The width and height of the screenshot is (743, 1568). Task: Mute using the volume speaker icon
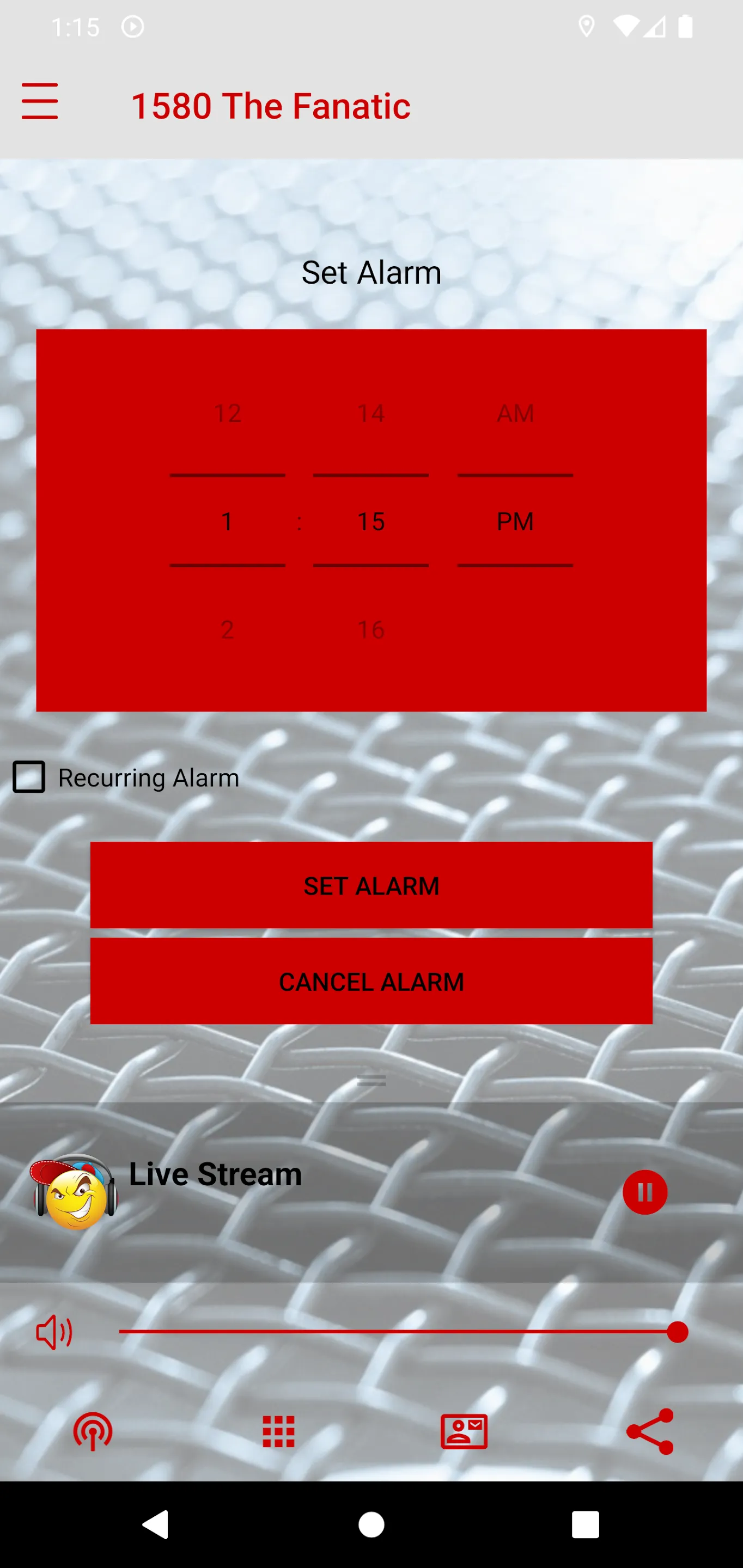coord(54,1332)
